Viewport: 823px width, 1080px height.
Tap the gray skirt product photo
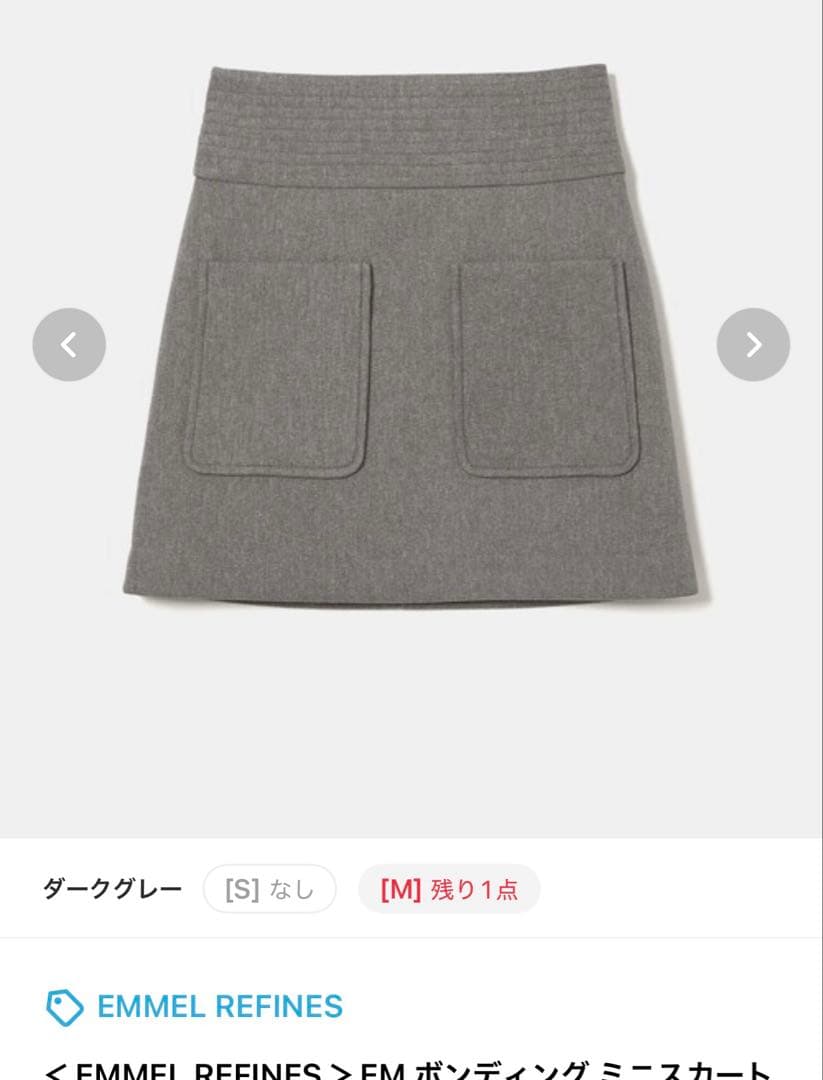coord(411,340)
